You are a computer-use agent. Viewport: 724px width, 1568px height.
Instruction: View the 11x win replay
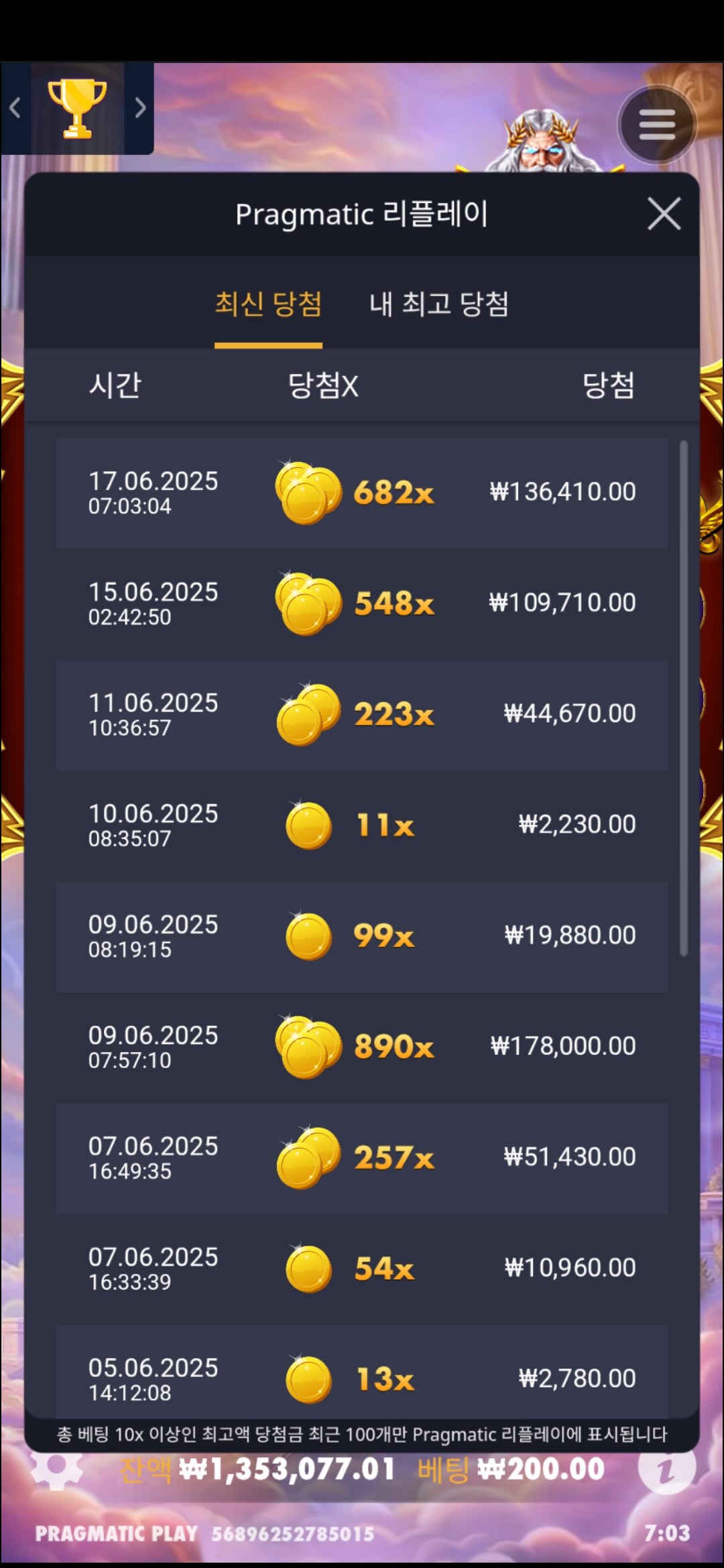[362, 826]
